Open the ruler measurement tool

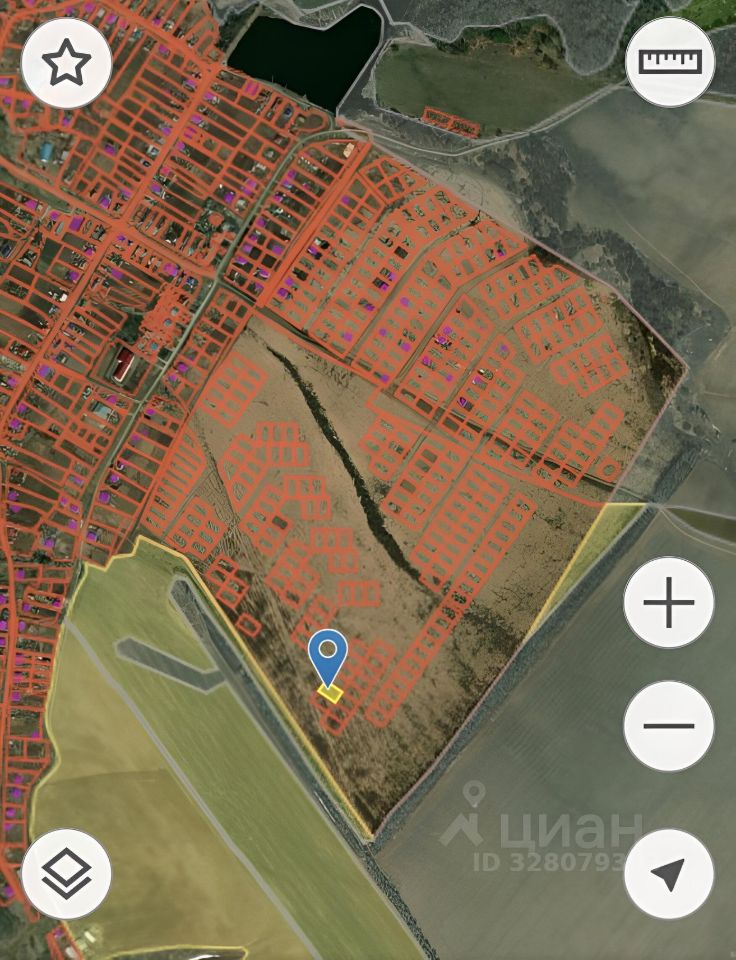[x=669, y=61]
